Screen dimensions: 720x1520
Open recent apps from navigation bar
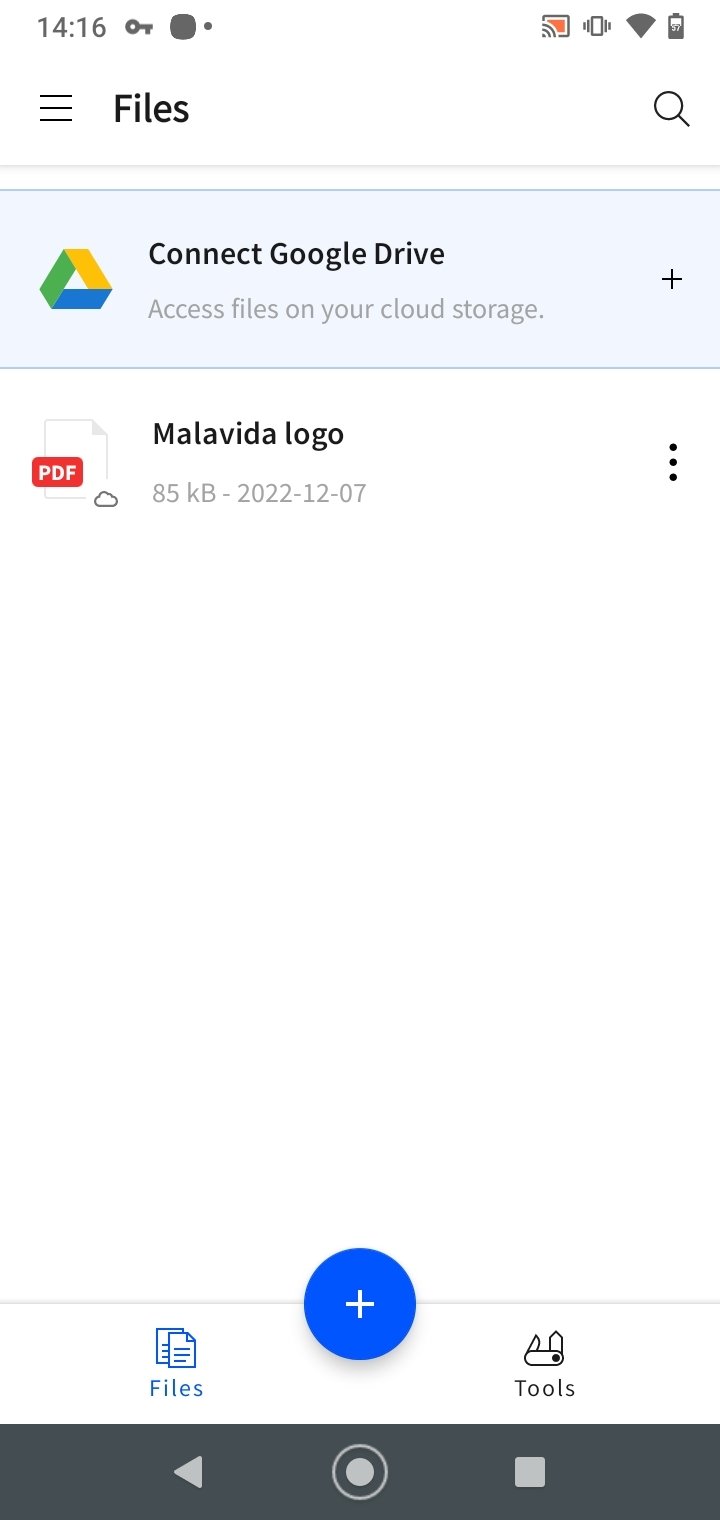(x=529, y=1472)
